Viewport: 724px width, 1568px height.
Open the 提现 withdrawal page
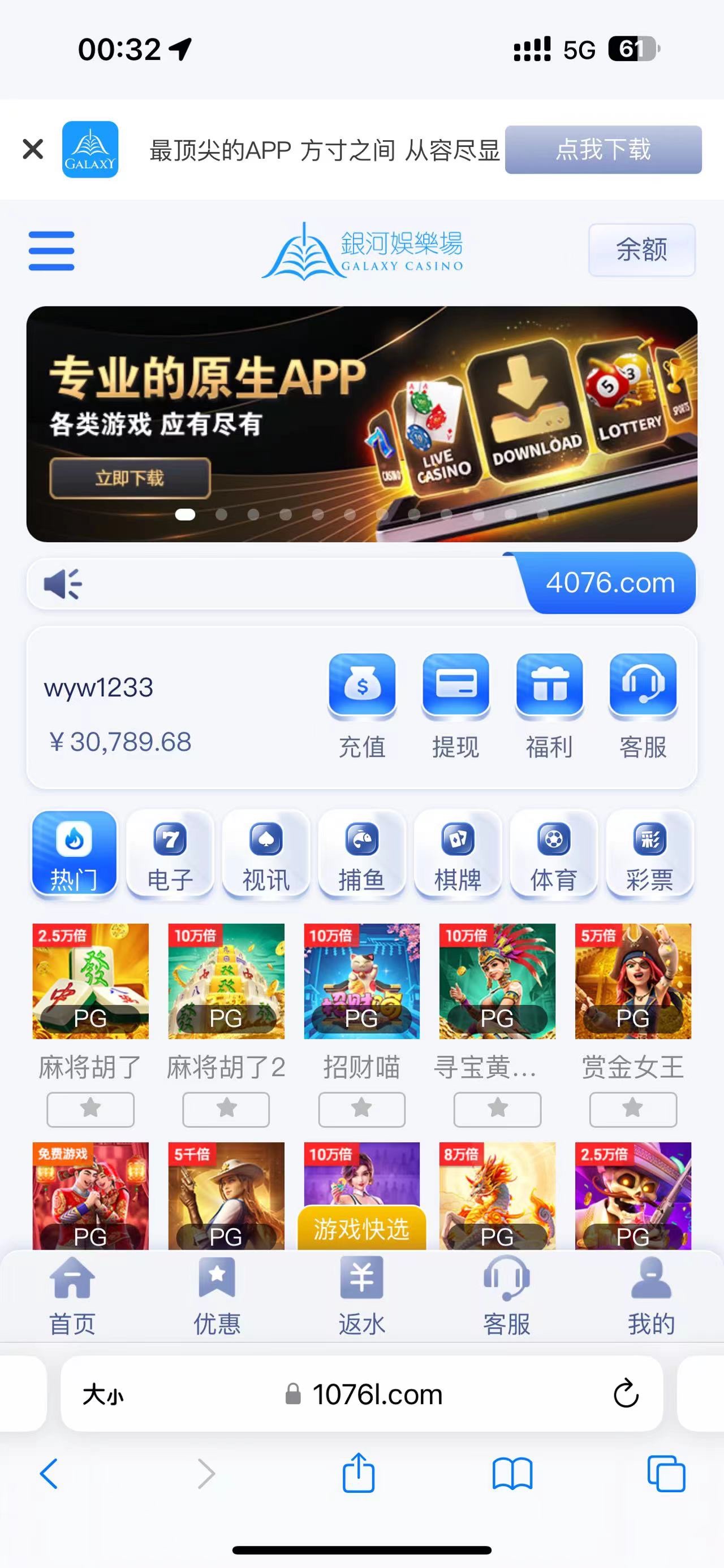455,705
